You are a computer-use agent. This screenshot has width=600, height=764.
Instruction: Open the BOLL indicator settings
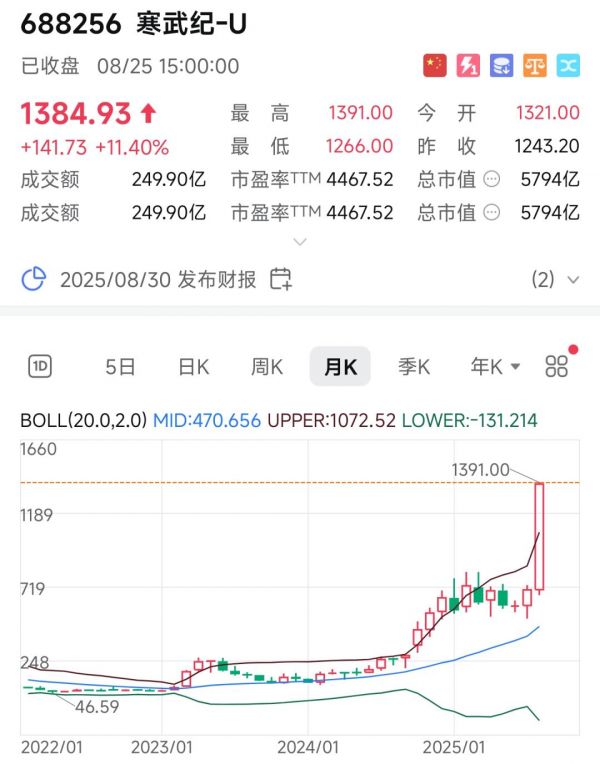84,420
